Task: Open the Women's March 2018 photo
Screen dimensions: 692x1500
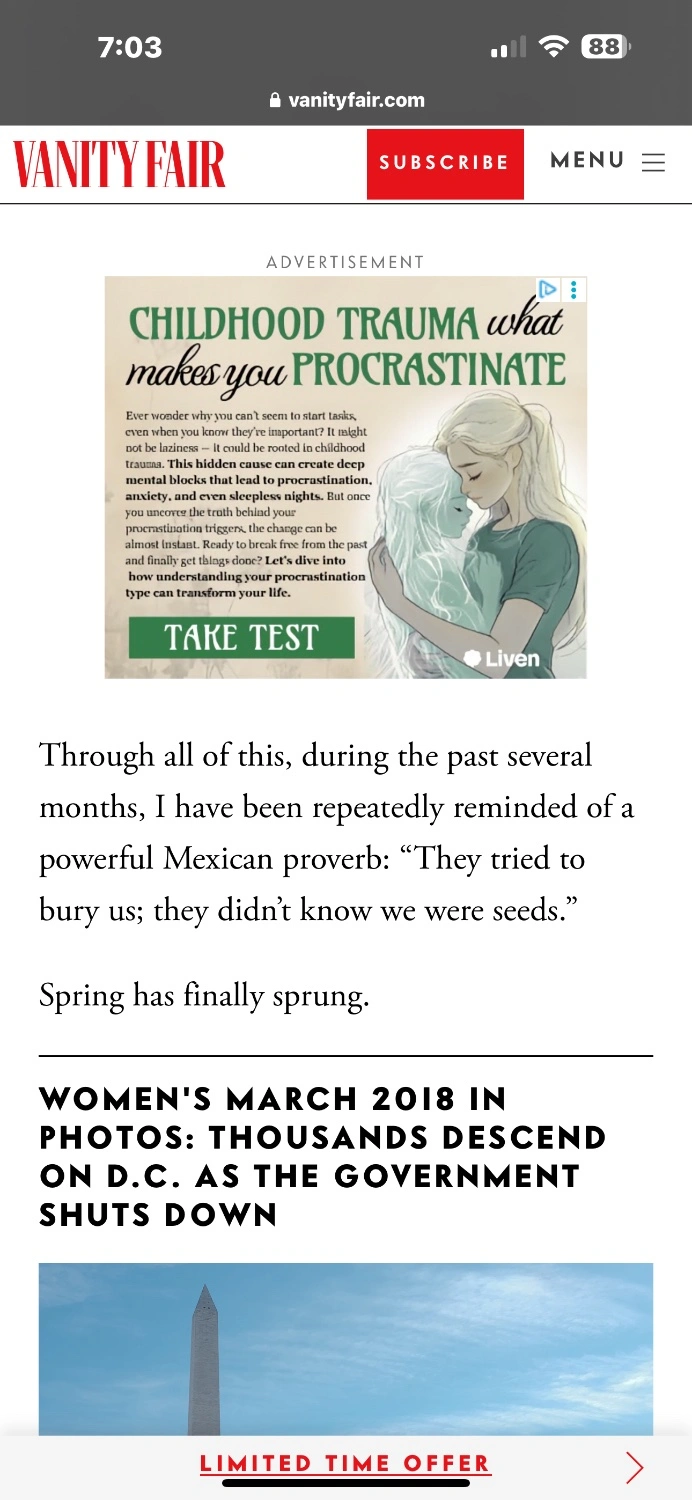Action: [345, 1350]
